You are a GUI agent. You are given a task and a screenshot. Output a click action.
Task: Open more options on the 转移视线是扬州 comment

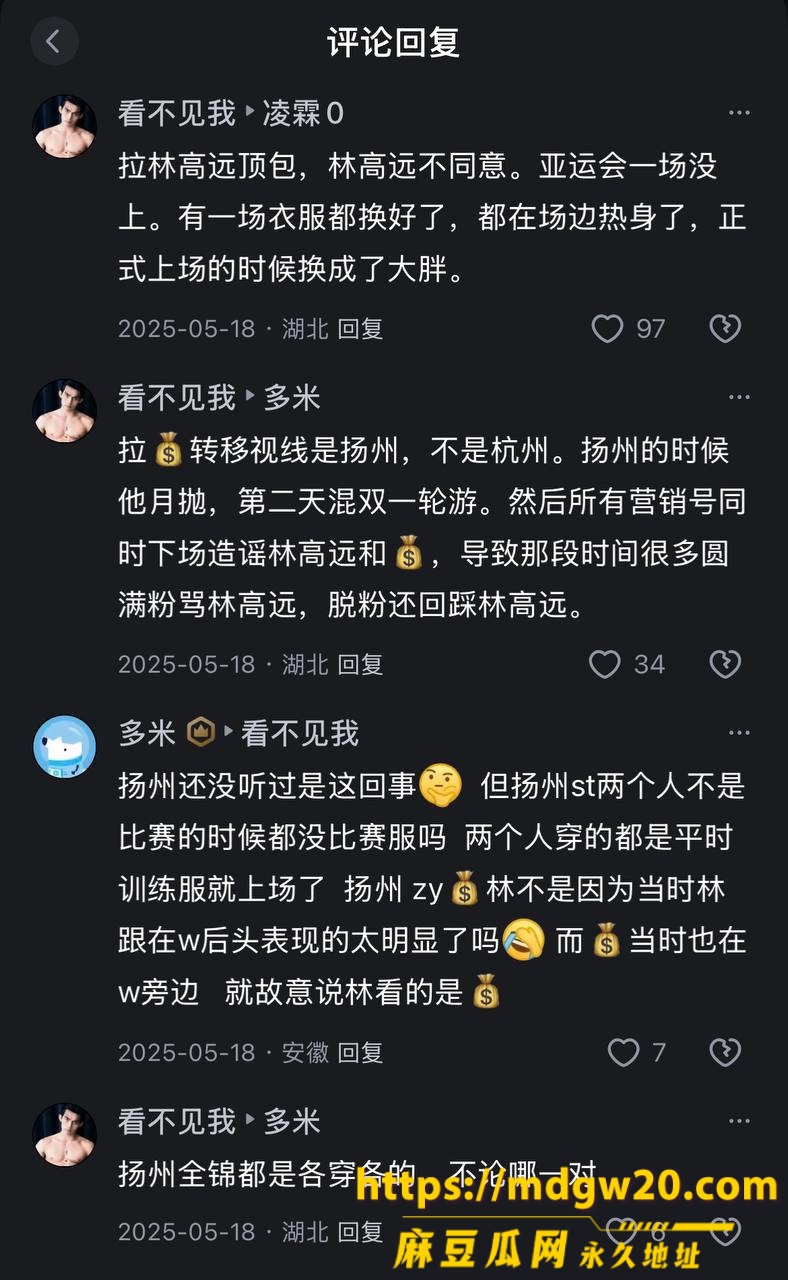click(x=739, y=397)
